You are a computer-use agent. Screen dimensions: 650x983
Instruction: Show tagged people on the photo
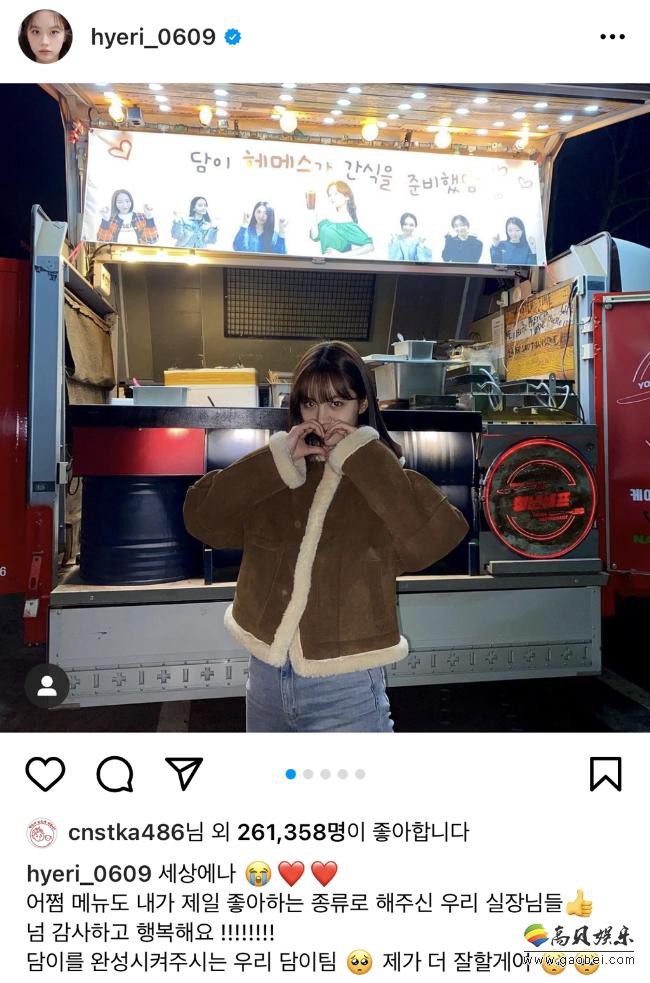pyautogui.click(x=47, y=686)
